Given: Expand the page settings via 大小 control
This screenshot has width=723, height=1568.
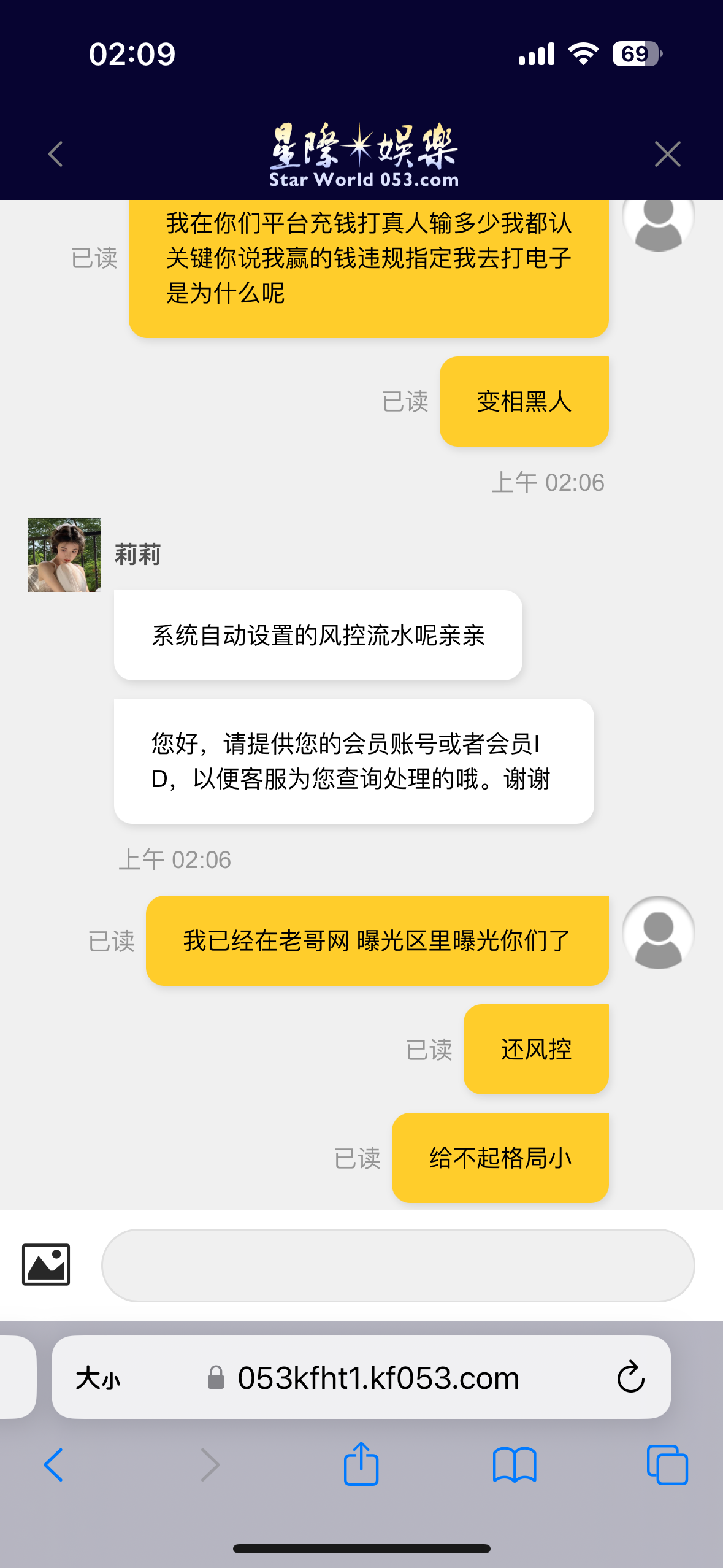Looking at the screenshot, I should pyautogui.click(x=98, y=1378).
